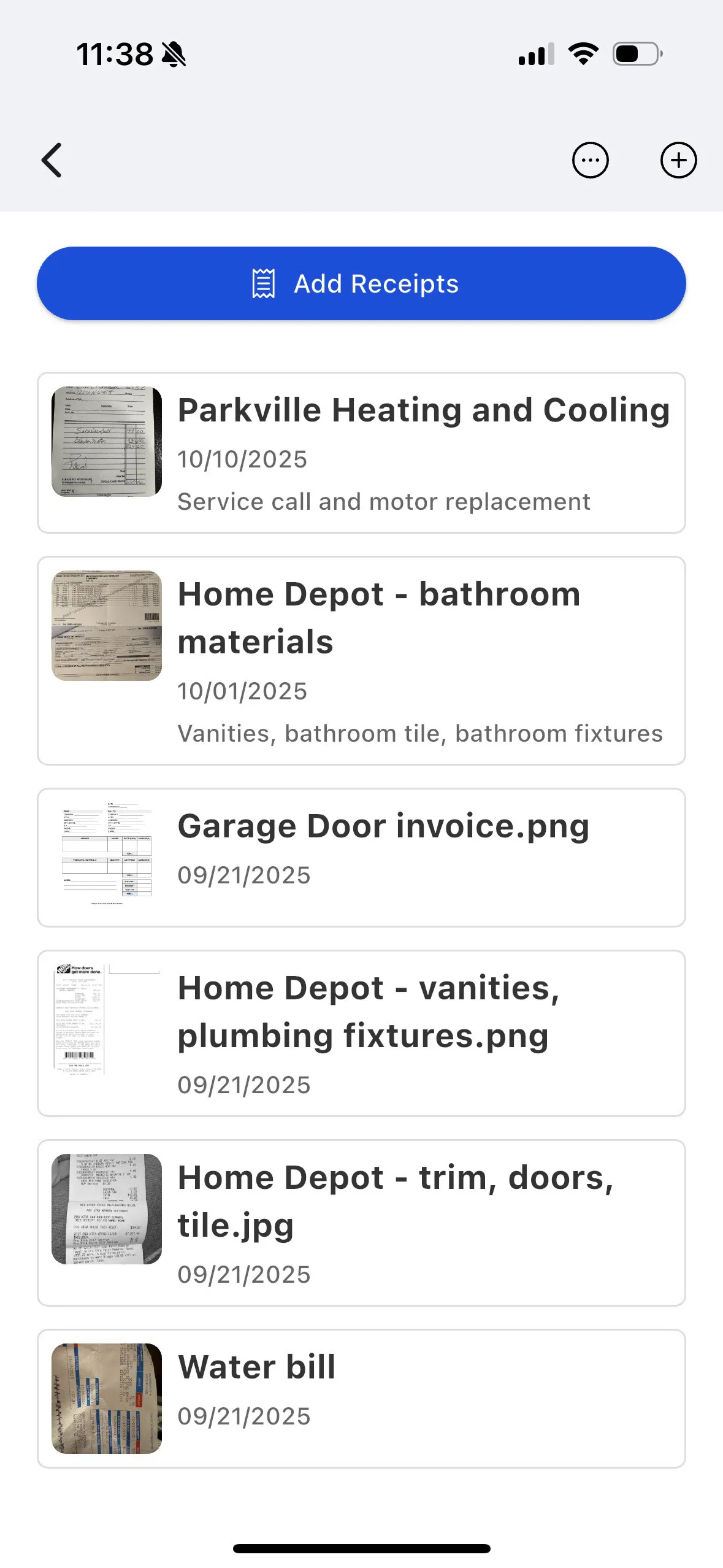View Home Depot bathroom materials receipt

[x=361, y=661]
